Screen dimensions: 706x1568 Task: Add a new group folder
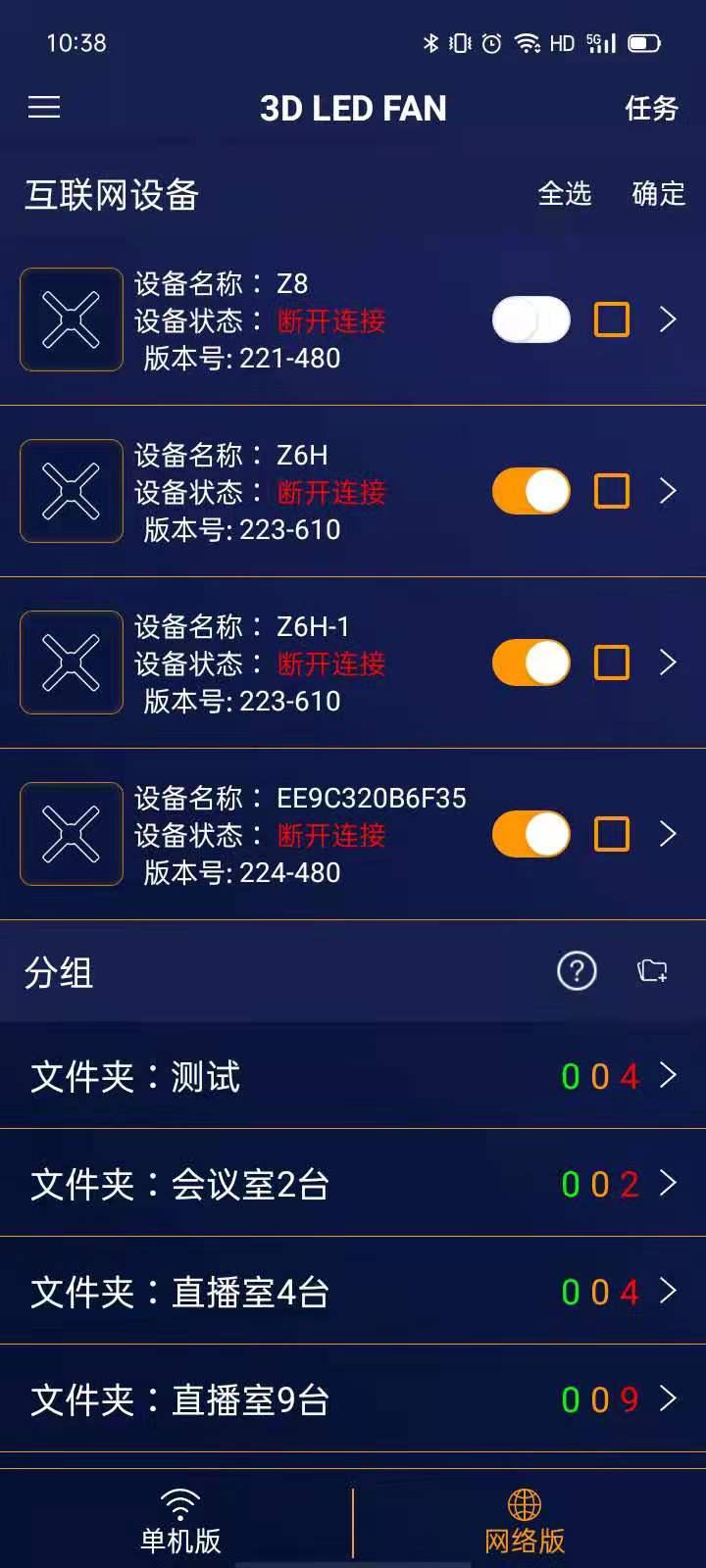(x=652, y=971)
